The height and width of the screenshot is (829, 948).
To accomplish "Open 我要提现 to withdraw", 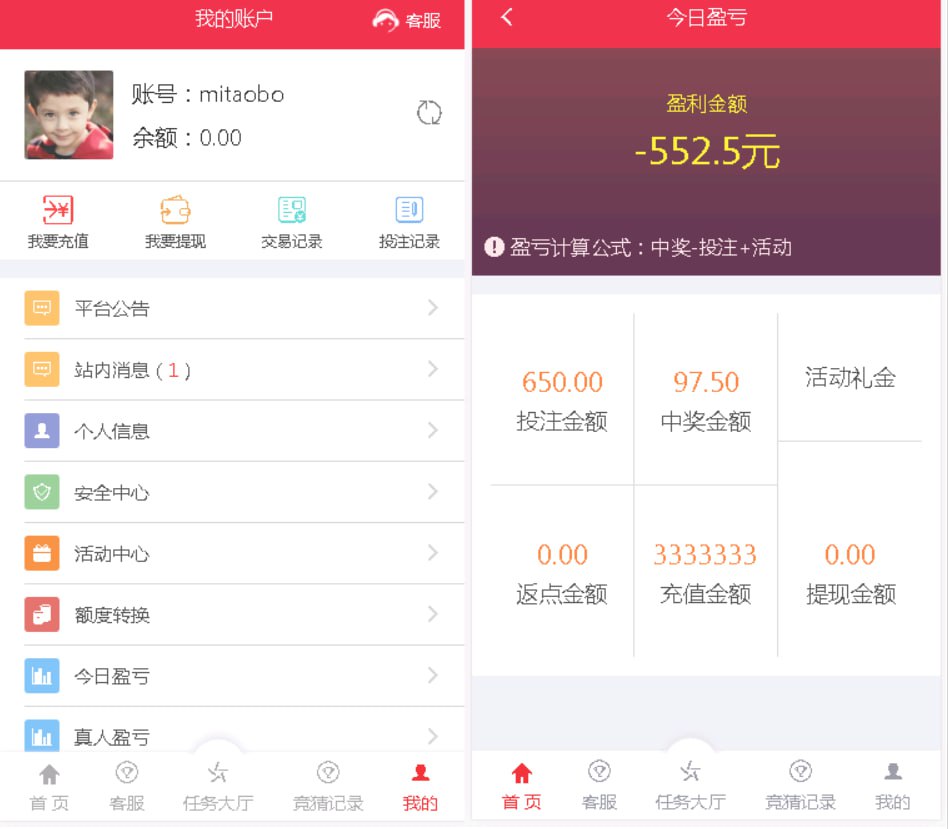I will click(x=175, y=222).
